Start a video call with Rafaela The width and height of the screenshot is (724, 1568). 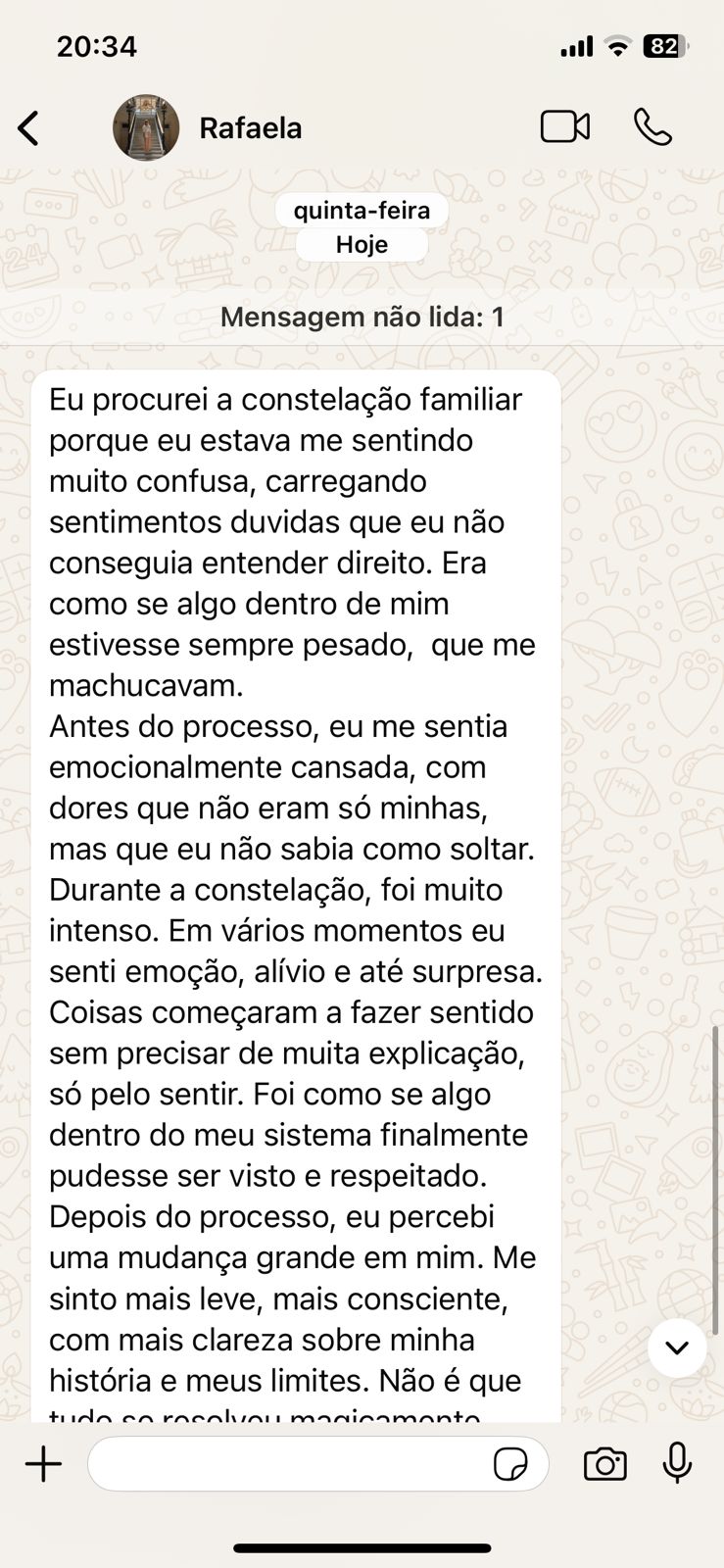(x=564, y=127)
